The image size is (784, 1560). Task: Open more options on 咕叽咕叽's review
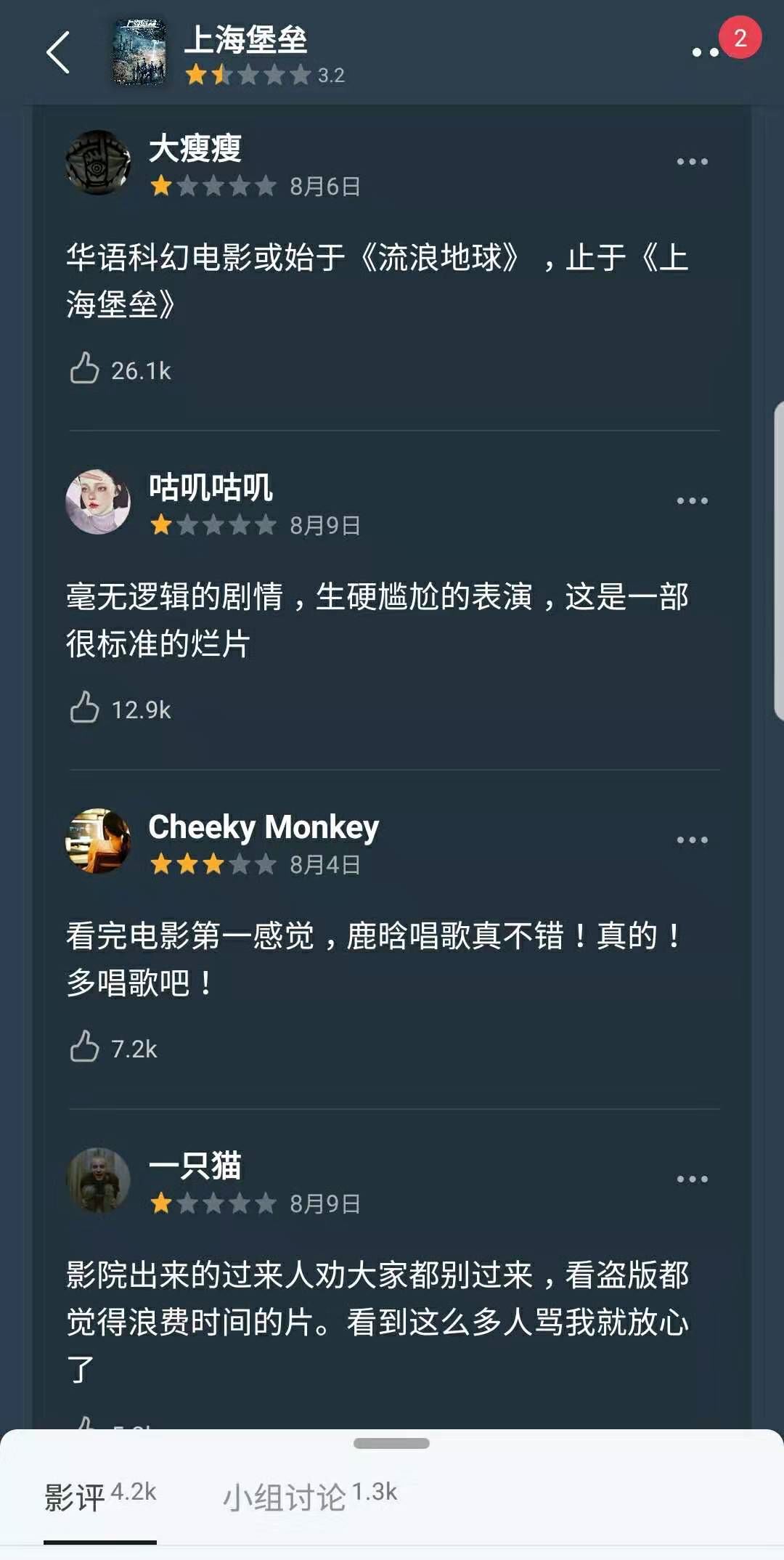coord(692,500)
